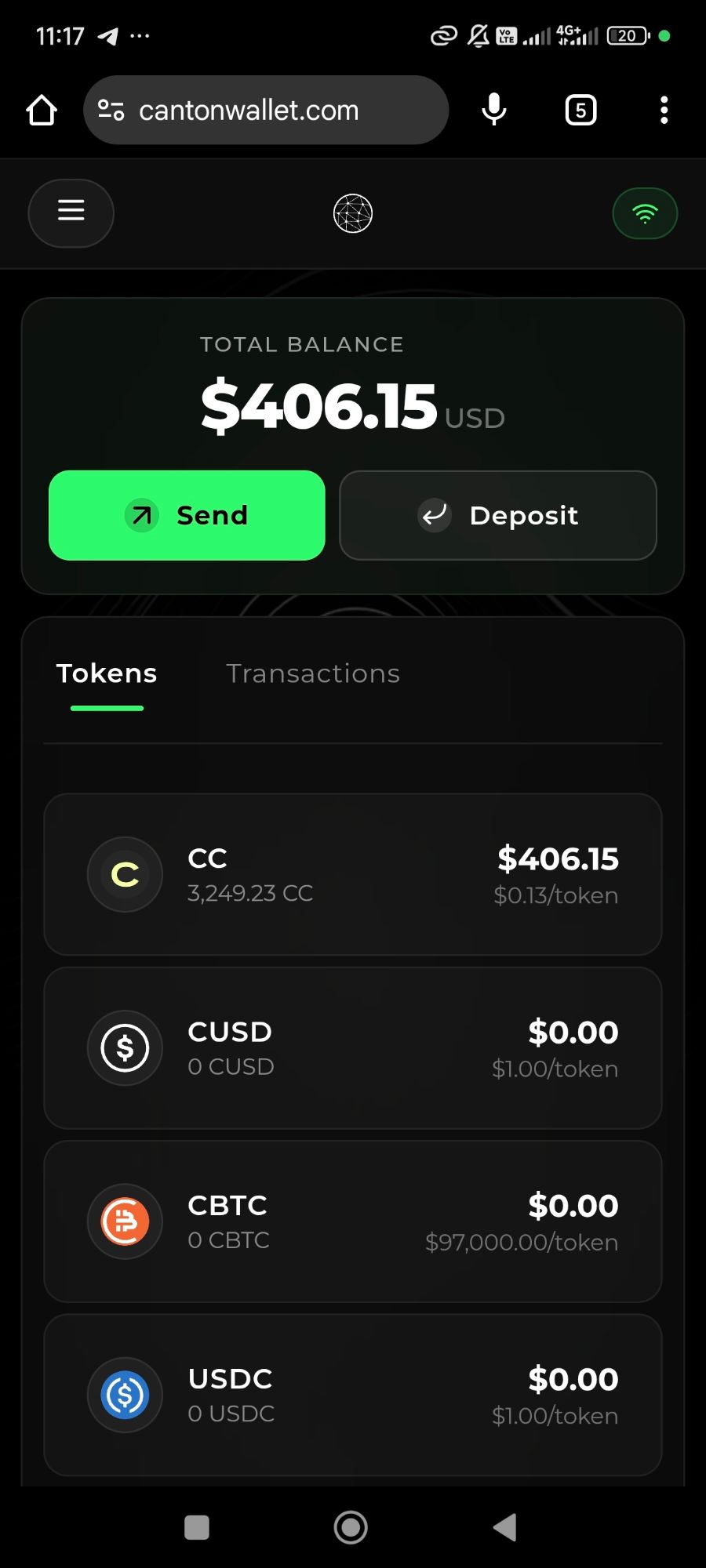Screen dimensions: 706x1568
Task: Tap the Send button
Action: [x=187, y=515]
